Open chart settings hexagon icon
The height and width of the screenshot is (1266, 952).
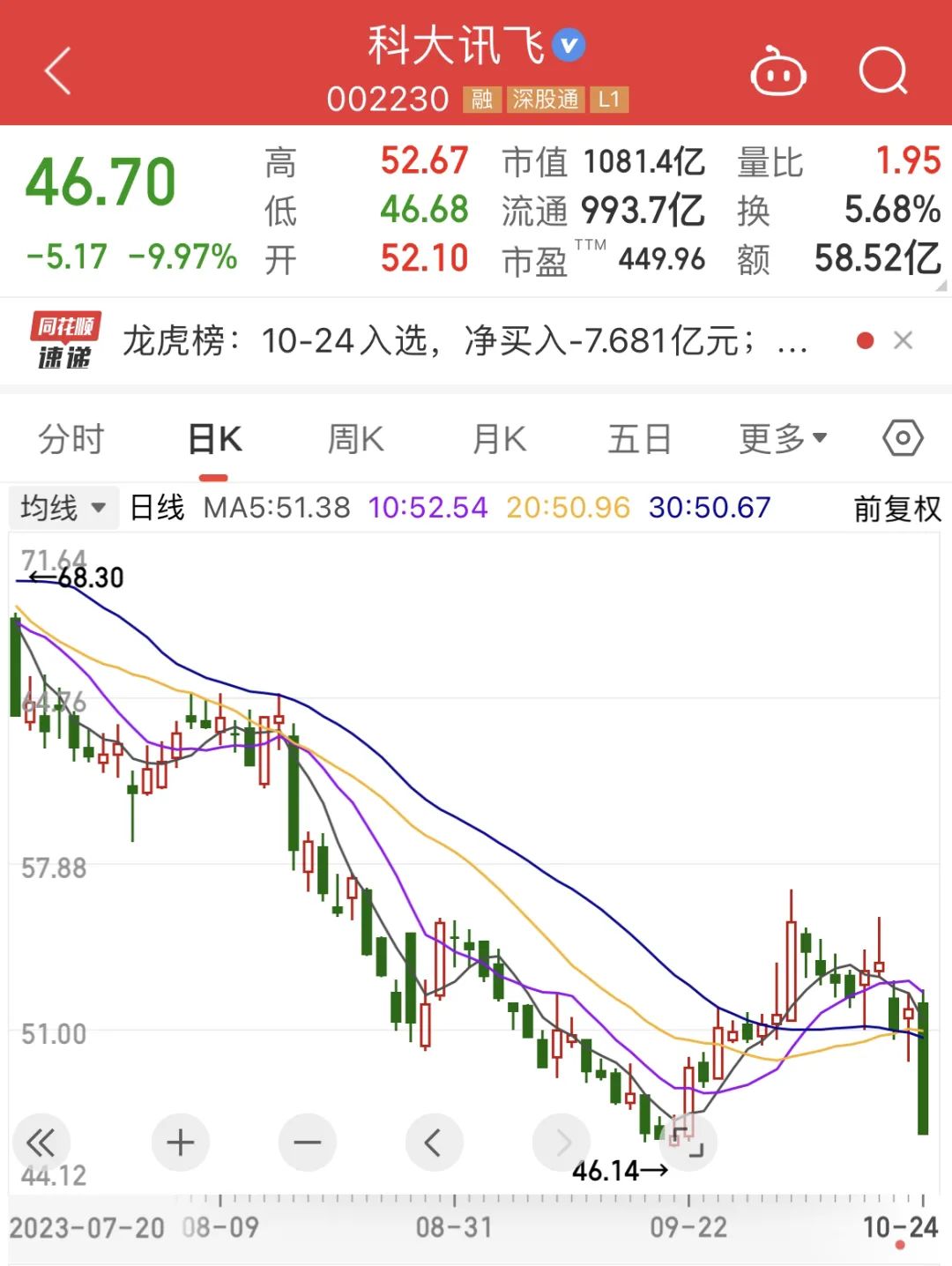pyautogui.click(x=903, y=438)
